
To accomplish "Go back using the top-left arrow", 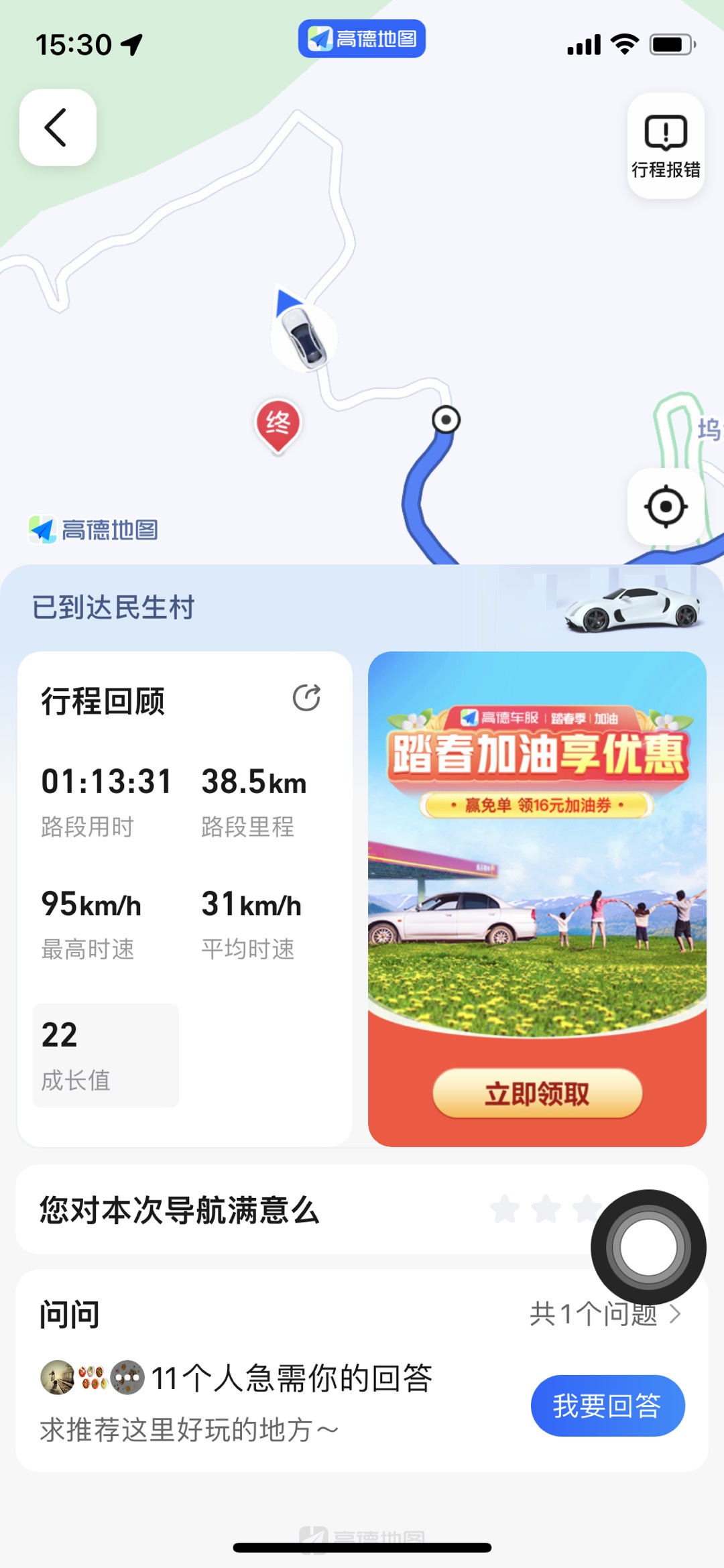I will [x=58, y=127].
